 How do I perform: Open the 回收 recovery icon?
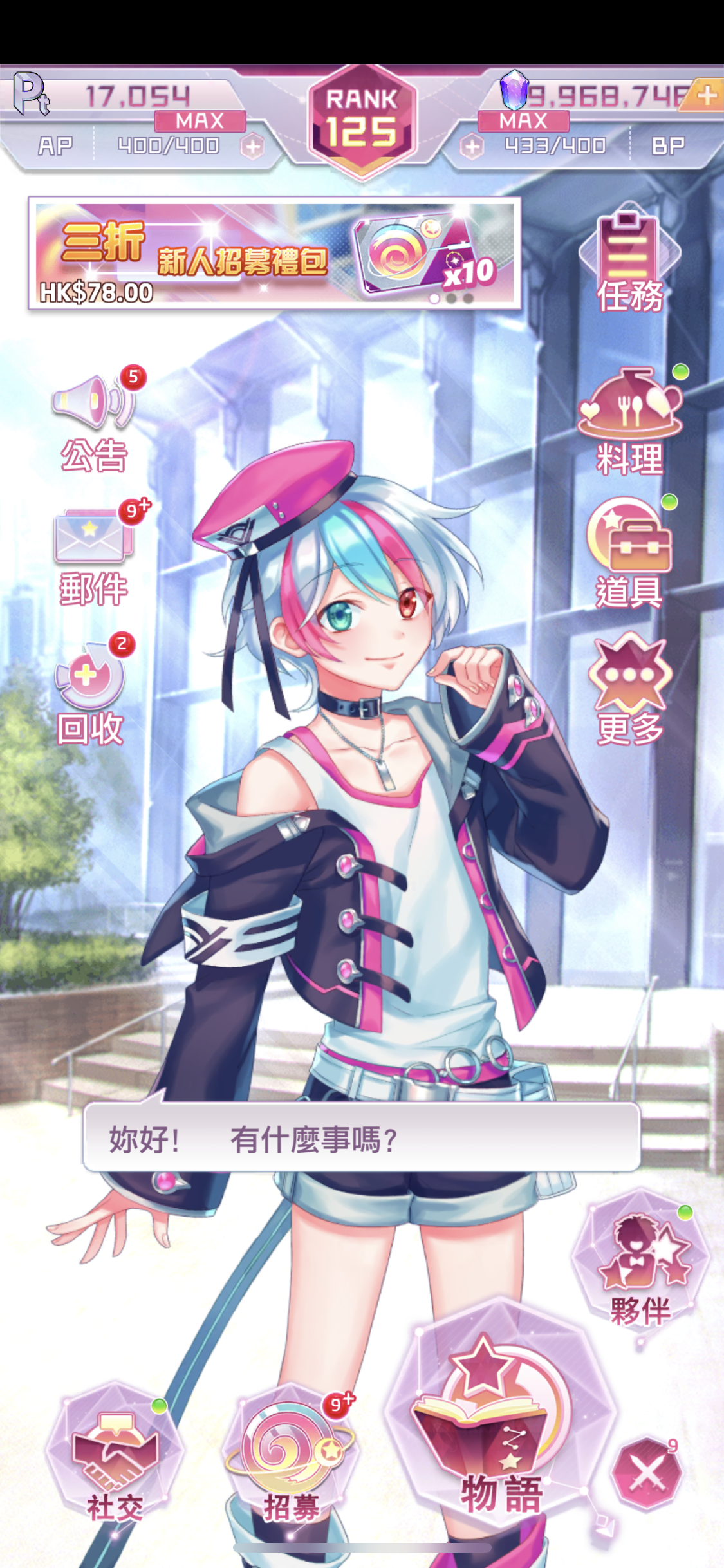[91, 691]
